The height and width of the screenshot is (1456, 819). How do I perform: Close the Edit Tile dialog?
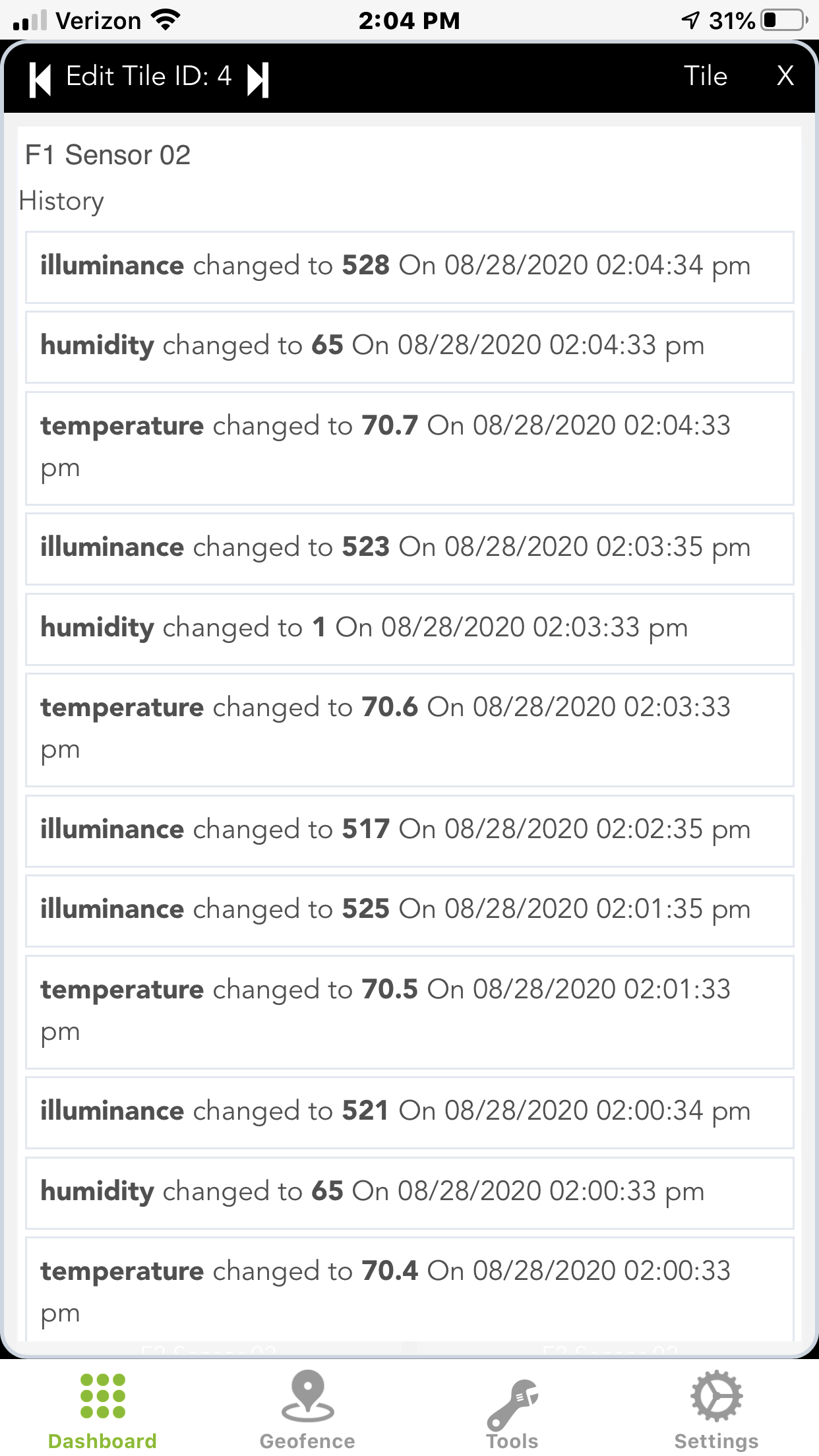point(785,76)
